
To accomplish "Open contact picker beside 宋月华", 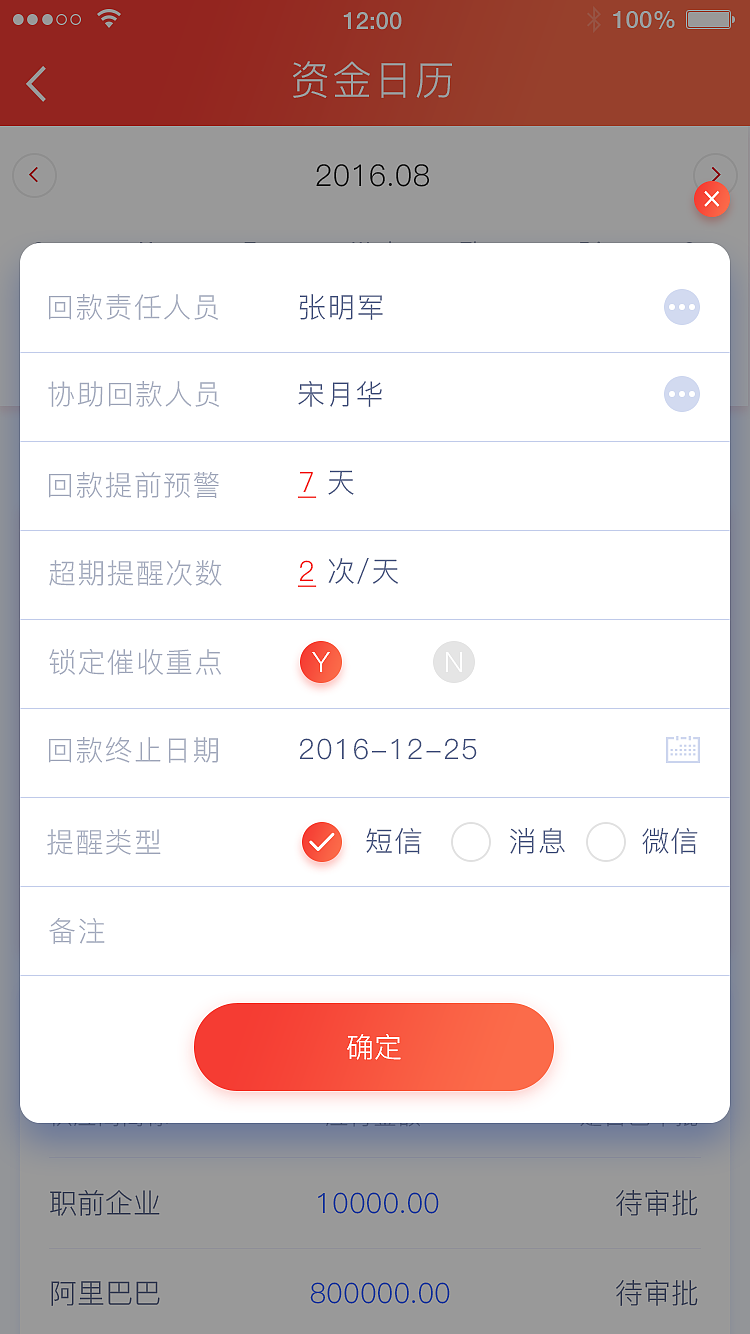I will coord(681,394).
